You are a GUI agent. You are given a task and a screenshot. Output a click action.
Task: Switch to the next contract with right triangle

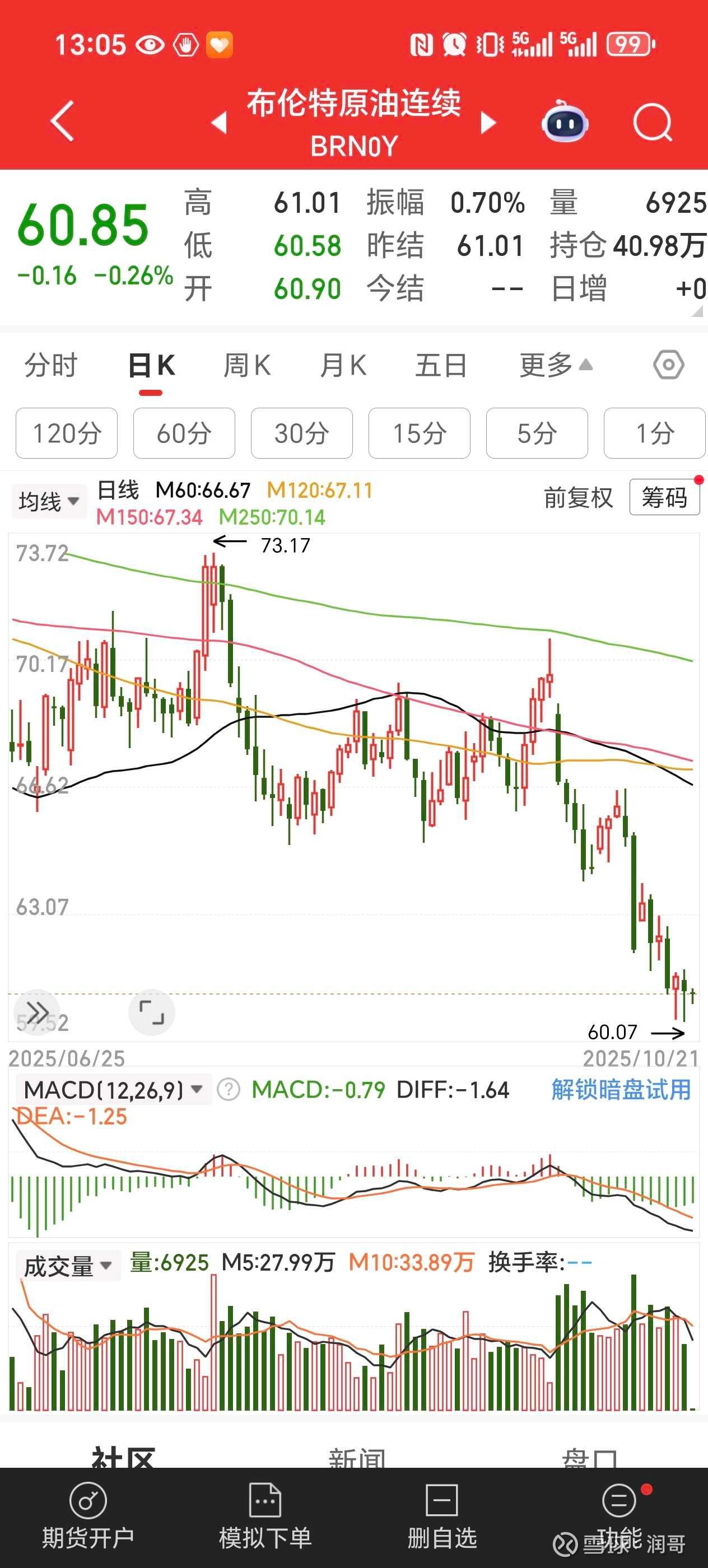pos(488,122)
